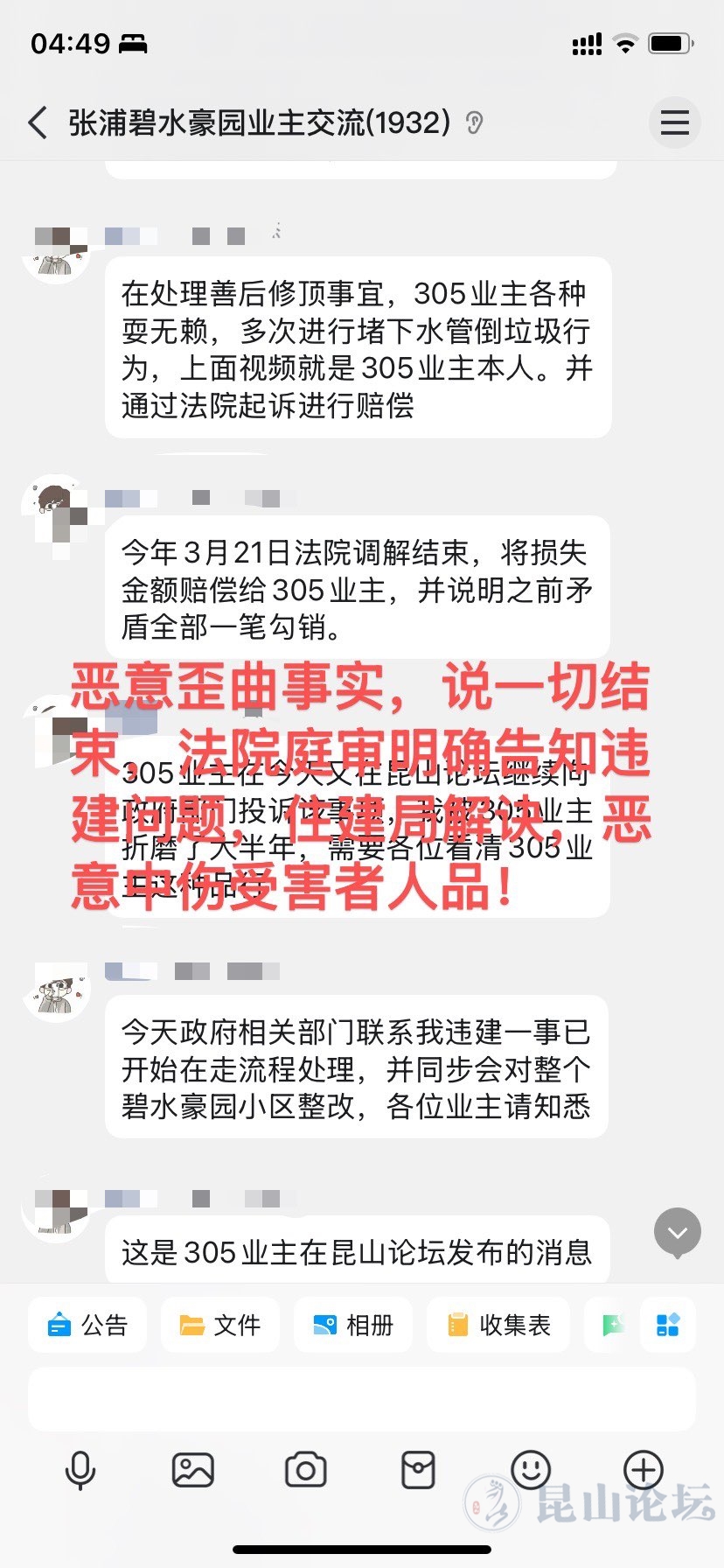Open the 收集表 collection form shortcut
Screen dimensions: 724x1568
(498, 1325)
